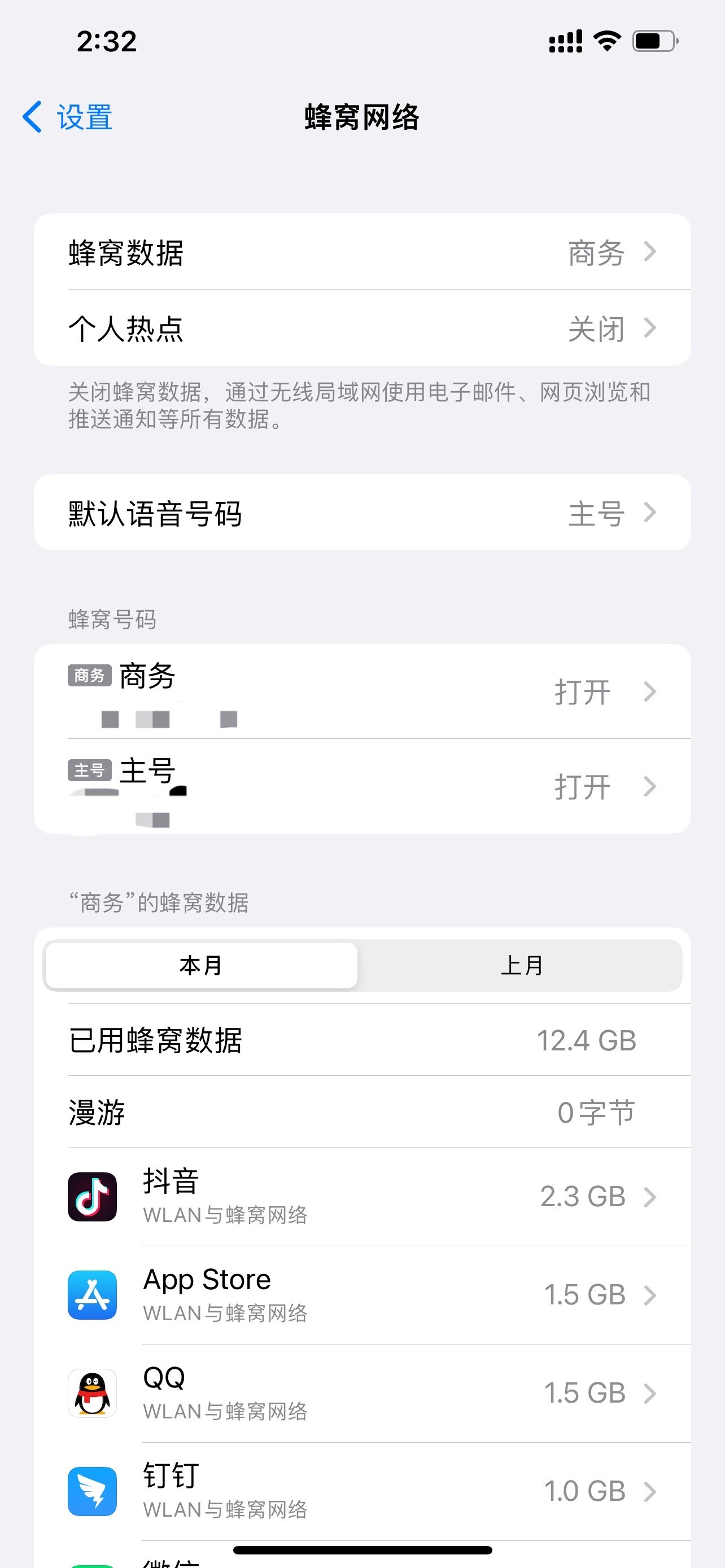
Task: Open 默认语音号码 setting
Action: 361,513
